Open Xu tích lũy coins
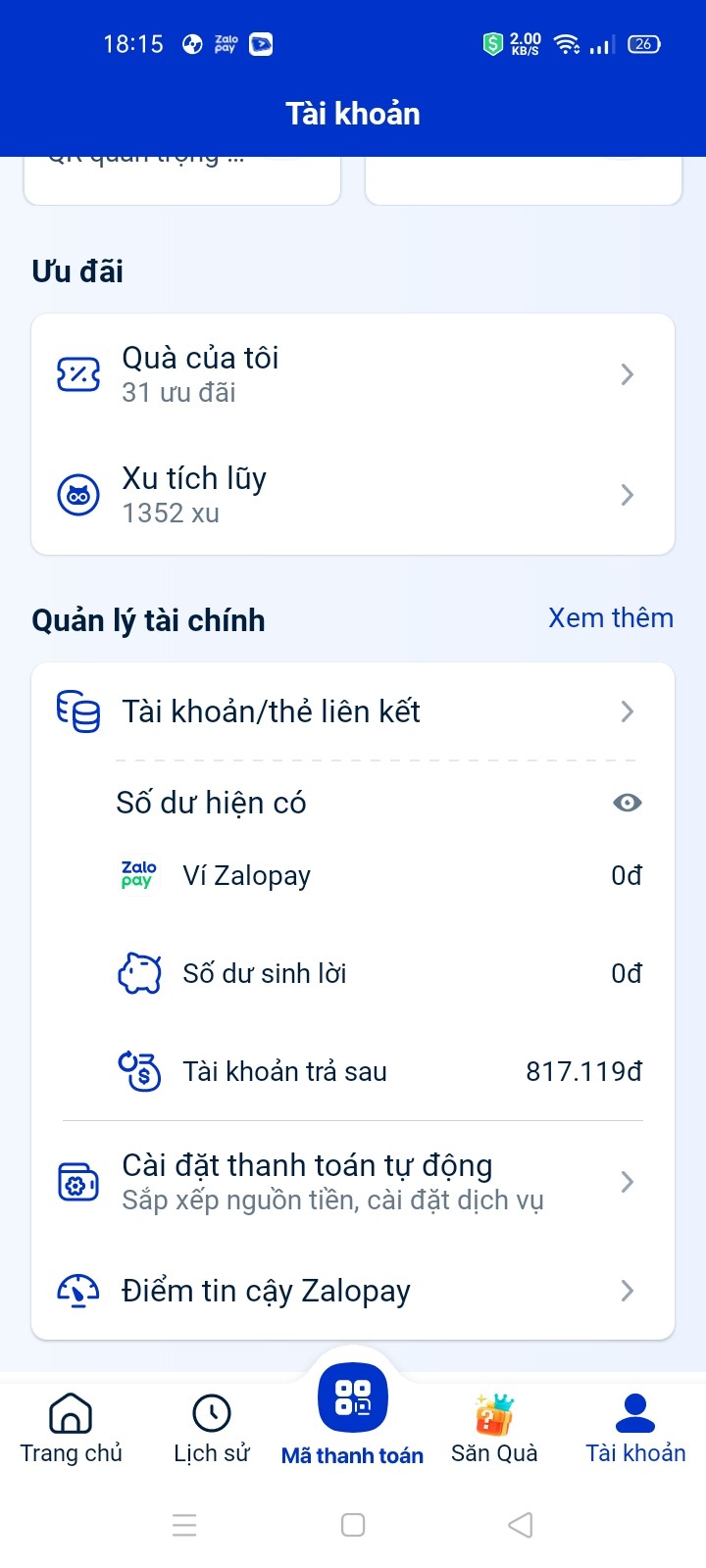This screenshot has width=706, height=1568. pos(352,495)
